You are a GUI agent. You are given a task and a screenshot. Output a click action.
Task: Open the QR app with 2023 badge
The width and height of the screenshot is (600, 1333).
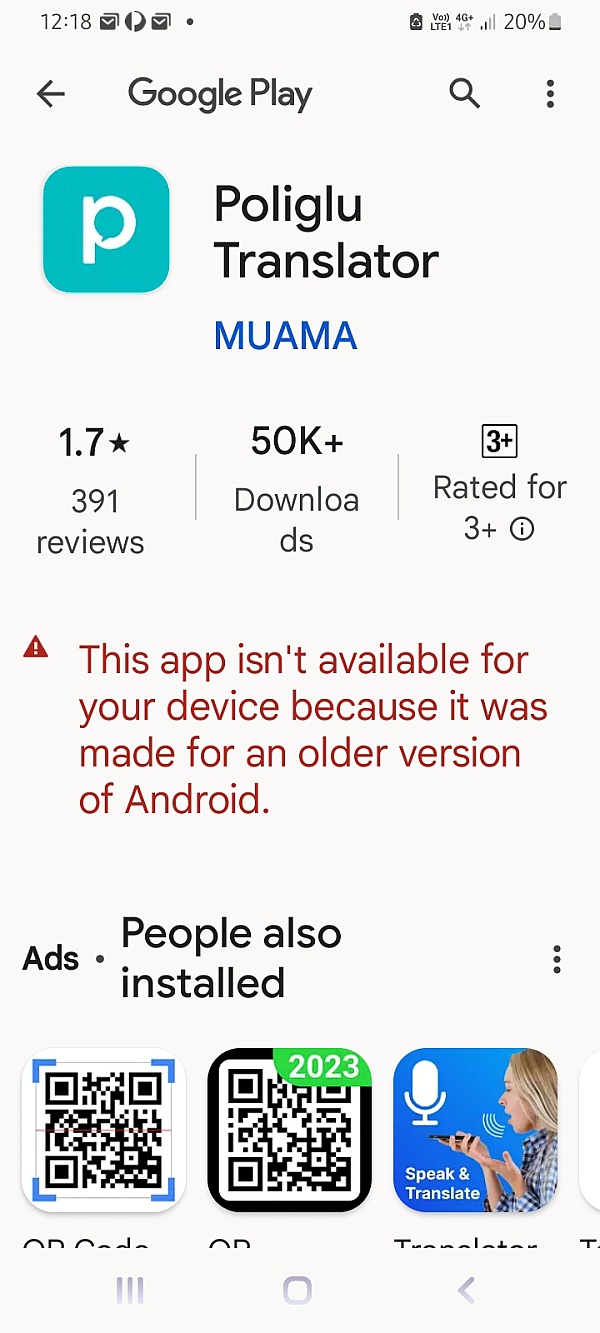[x=289, y=1130]
